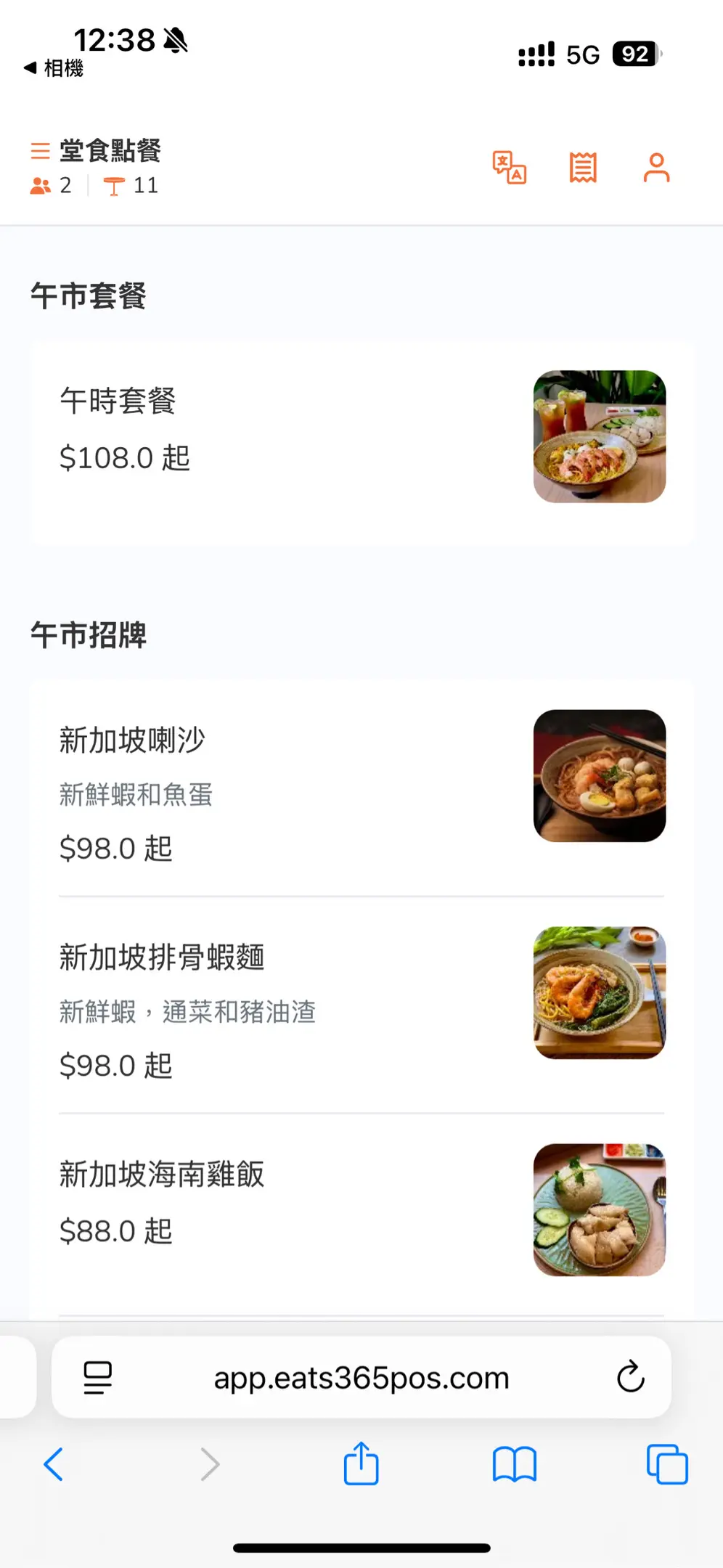Screen dimensions: 723x1568
Task: Open the user account profile
Action: pos(656,168)
